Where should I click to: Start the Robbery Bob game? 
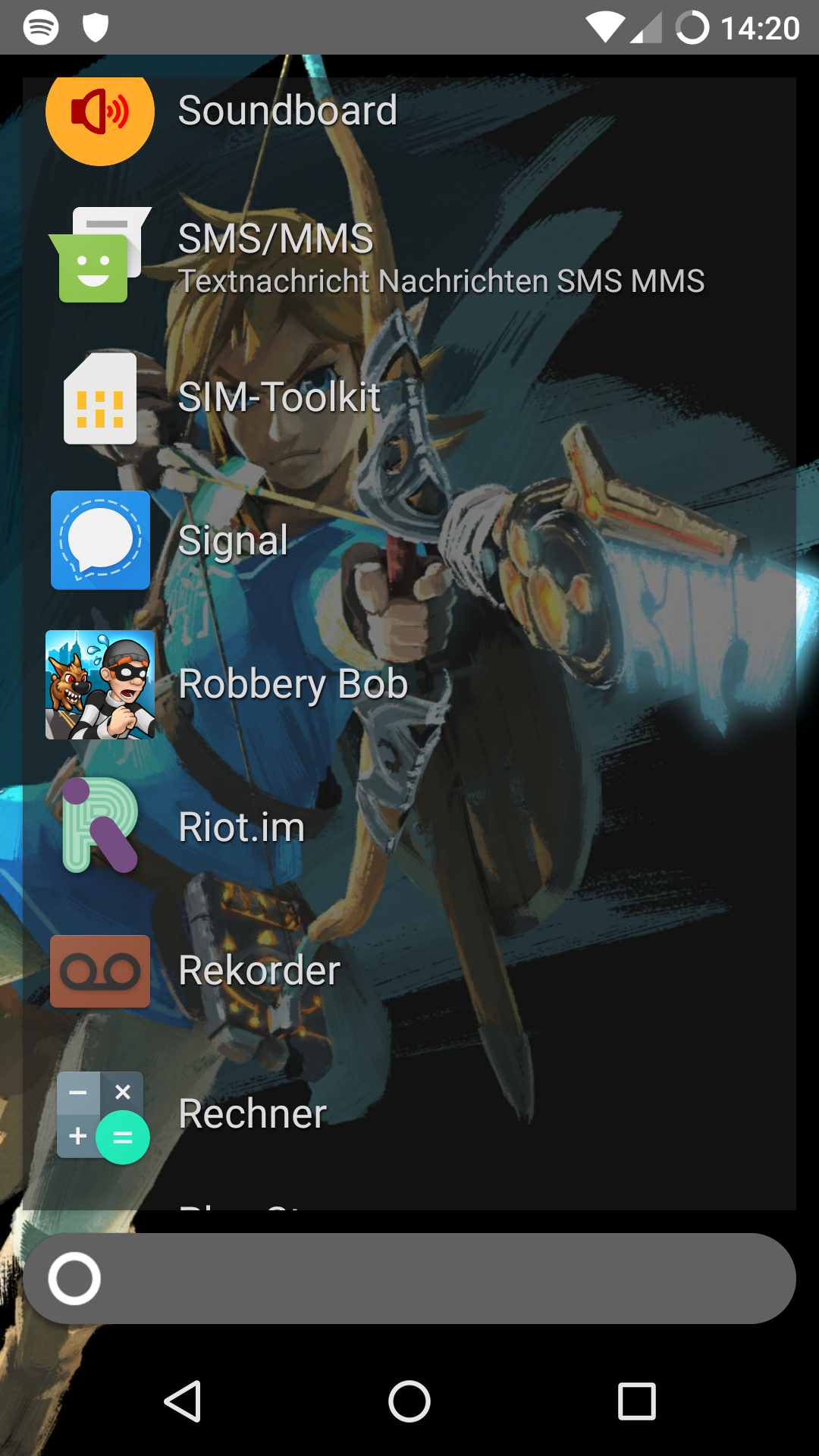pyautogui.click(x=409, y=684)
